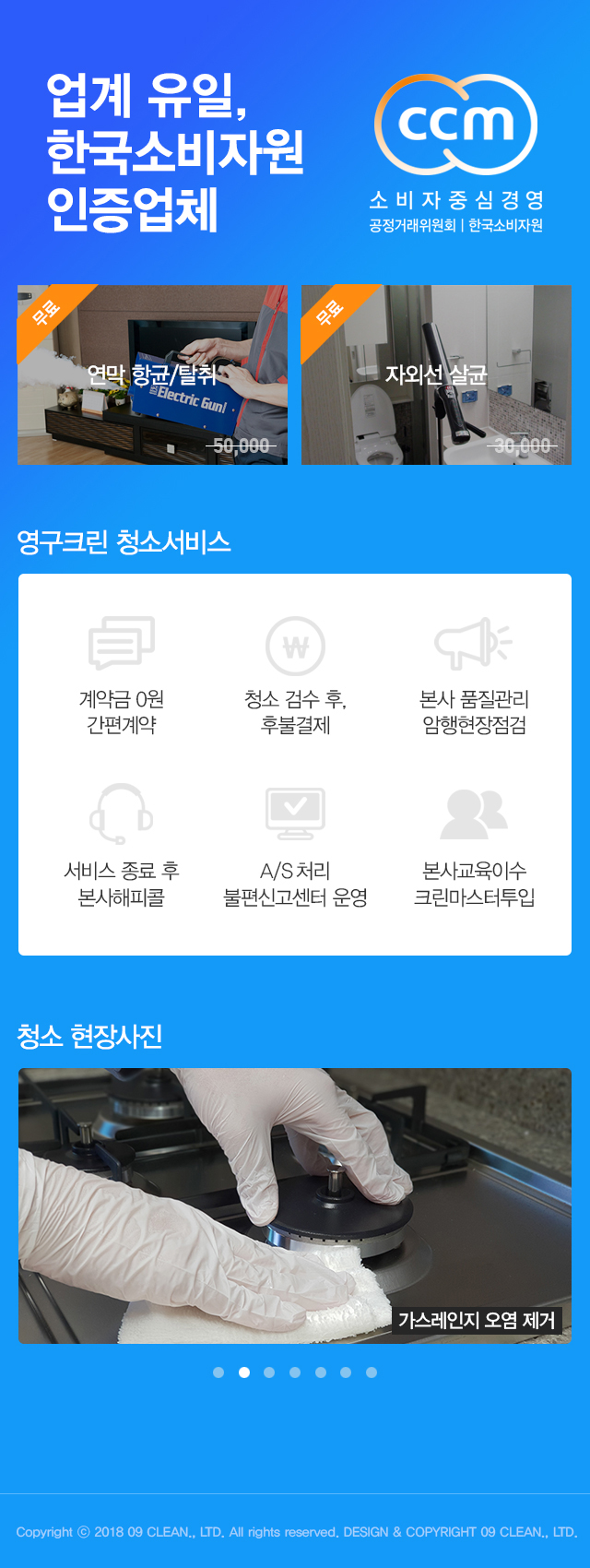Jump to the first cleaning photo dot
This screenshot has height=1568, width=590.
[218, 1372]
